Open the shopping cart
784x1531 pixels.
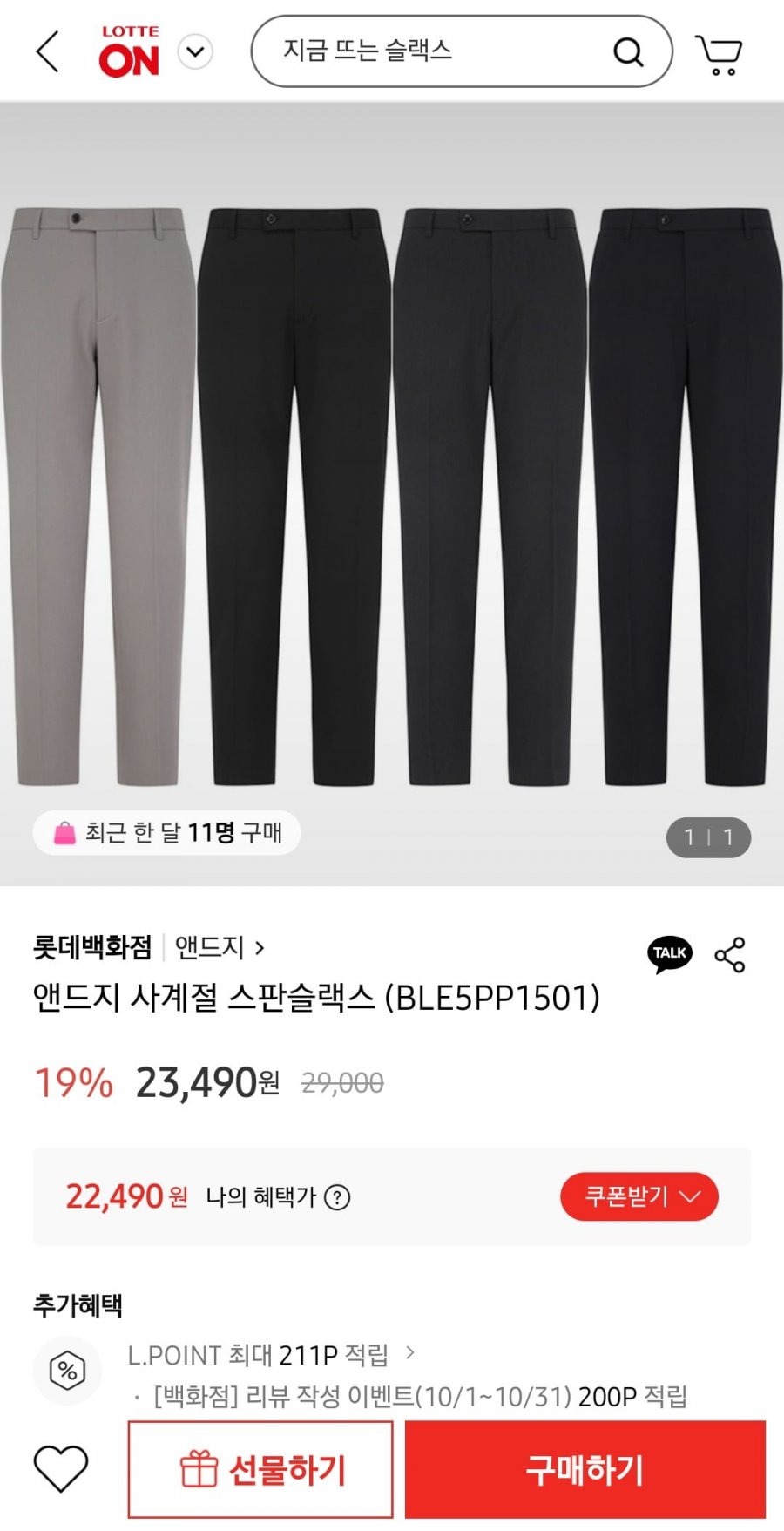719,54
